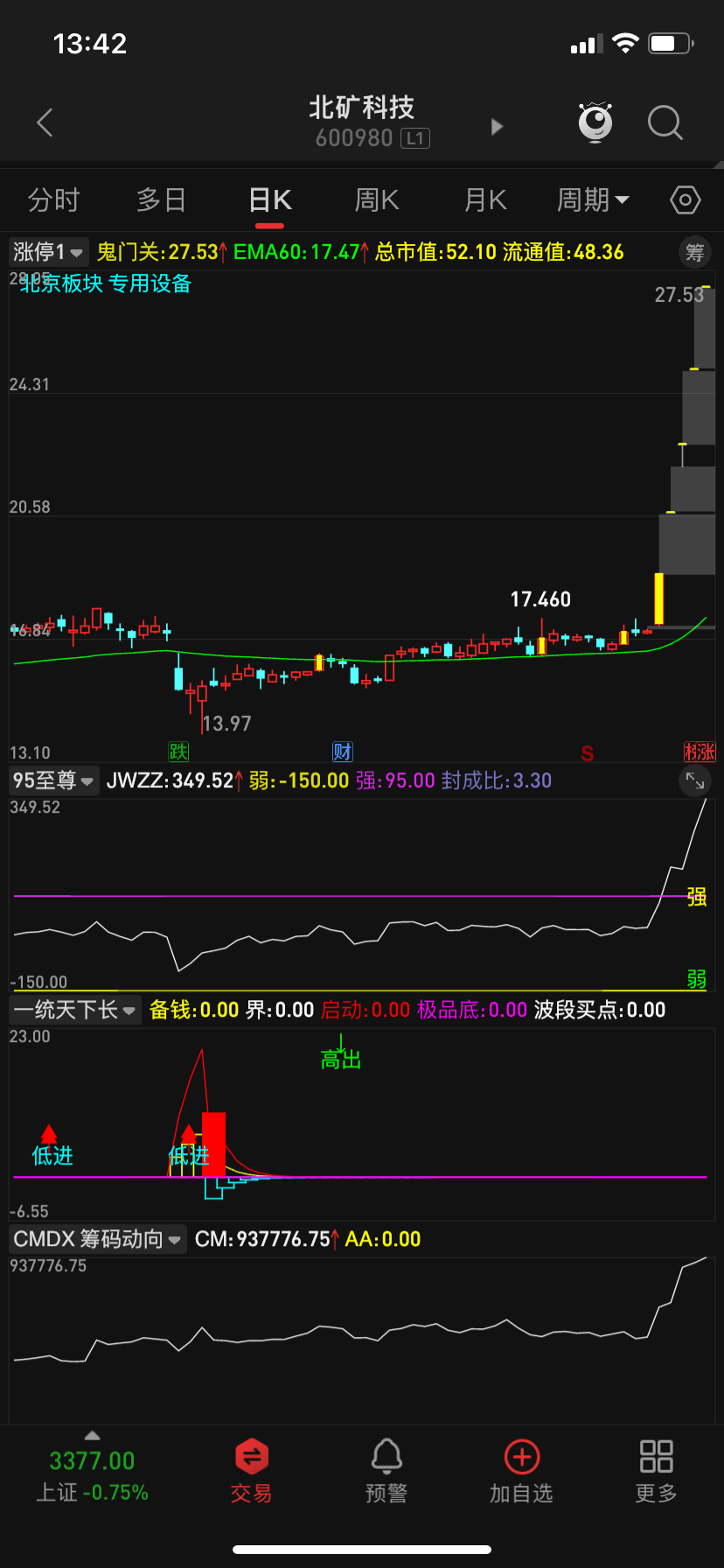Switch to next stock with play arrow
The height and width of the screenshot is (1568, 724).
pos(497,126)
